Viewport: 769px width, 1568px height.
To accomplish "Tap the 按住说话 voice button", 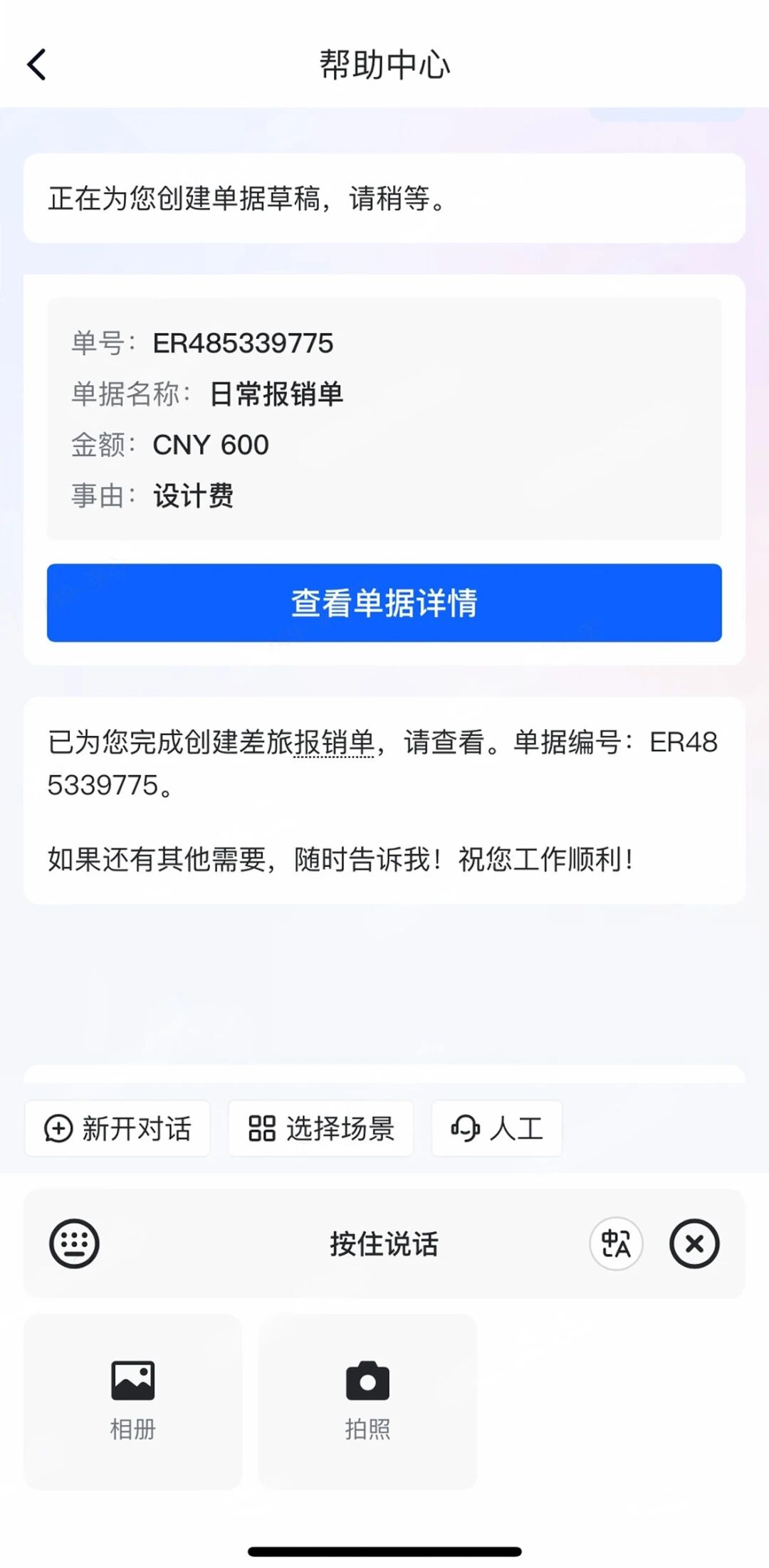I will 384,1243.
